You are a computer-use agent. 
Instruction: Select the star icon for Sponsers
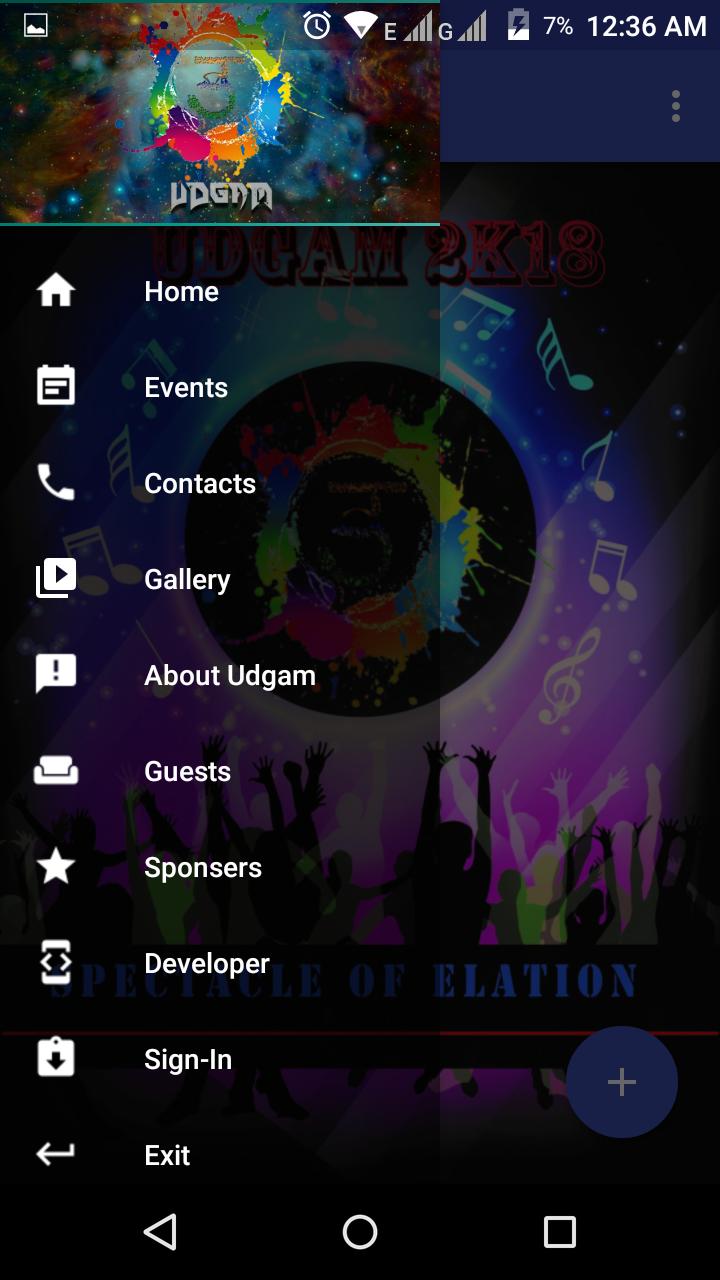[55, 866]
